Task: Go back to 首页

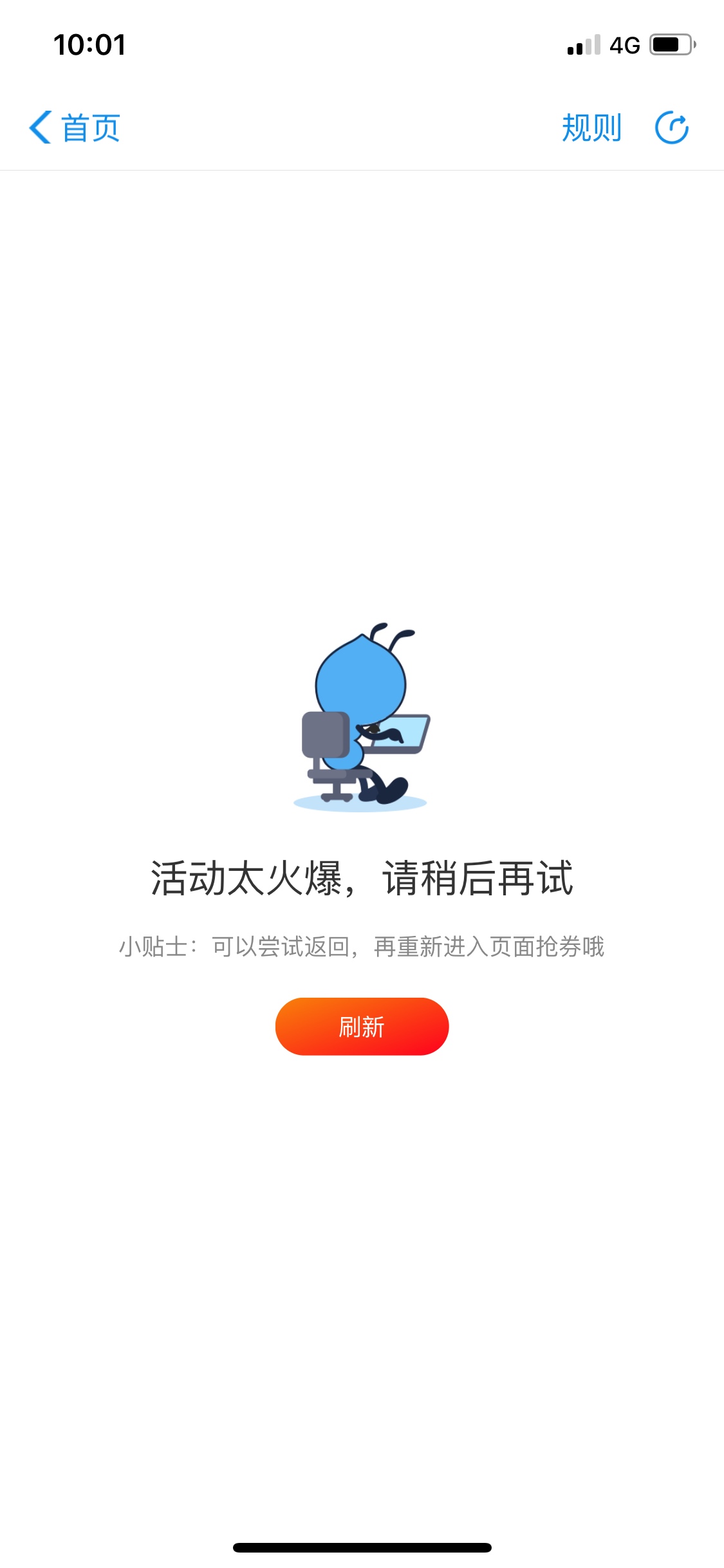Action: point(75,127)
